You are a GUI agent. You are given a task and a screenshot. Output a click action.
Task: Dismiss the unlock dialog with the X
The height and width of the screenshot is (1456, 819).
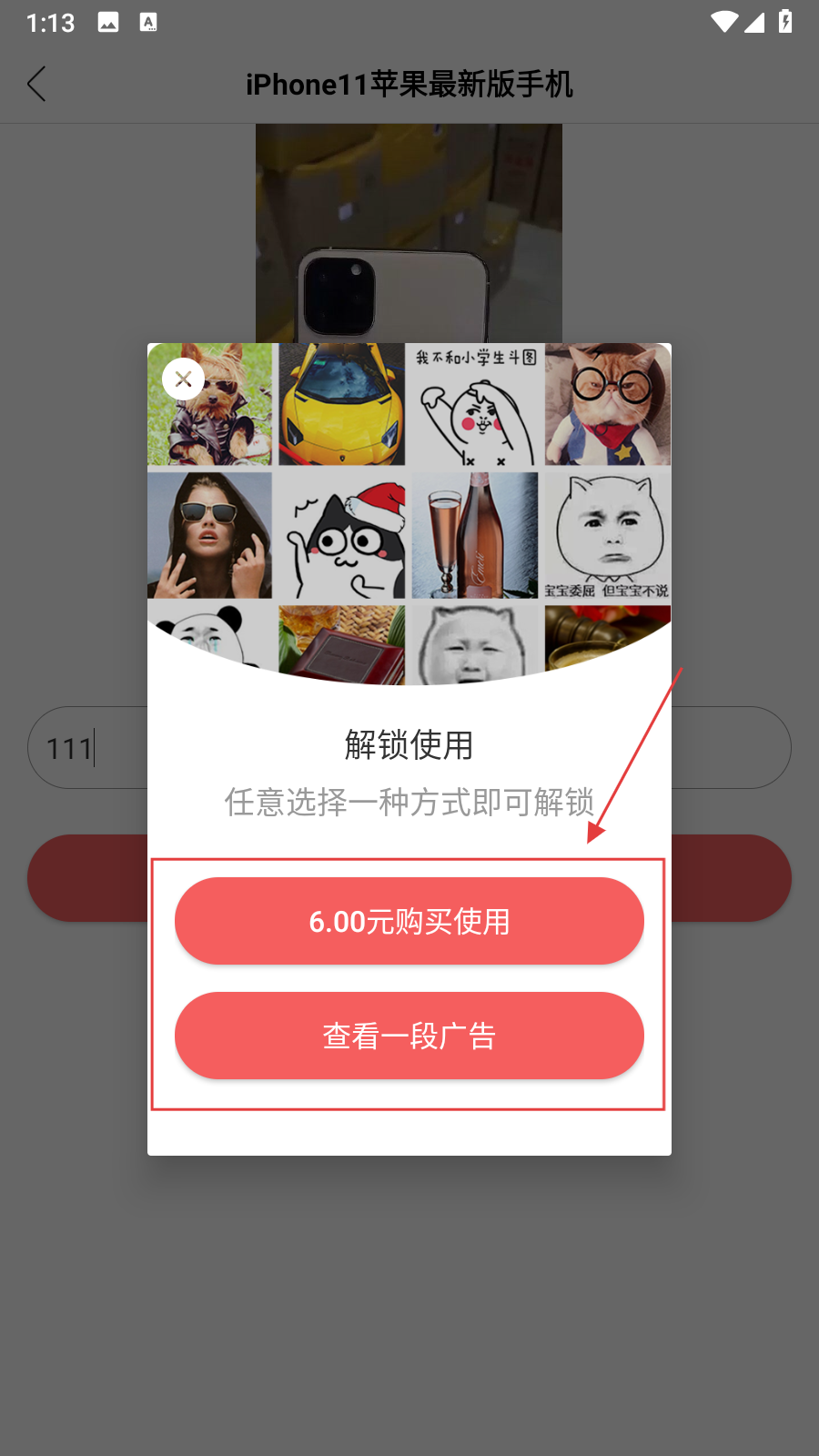[183, 379]
